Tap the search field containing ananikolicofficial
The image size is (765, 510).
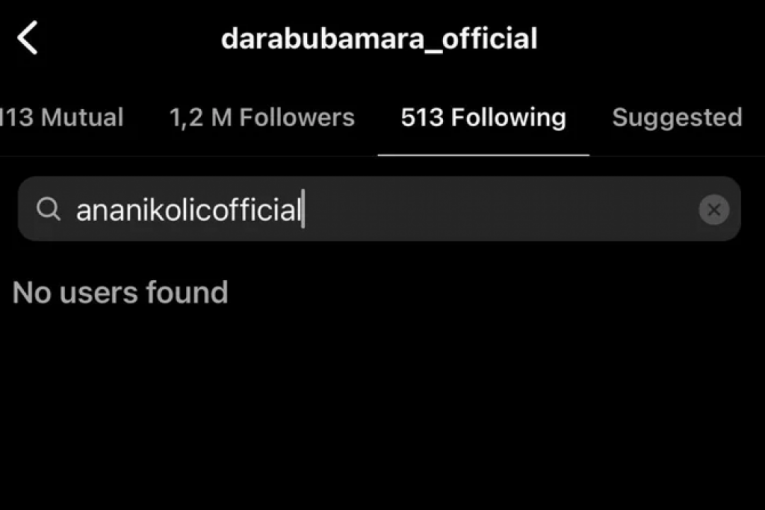point(370,210)
